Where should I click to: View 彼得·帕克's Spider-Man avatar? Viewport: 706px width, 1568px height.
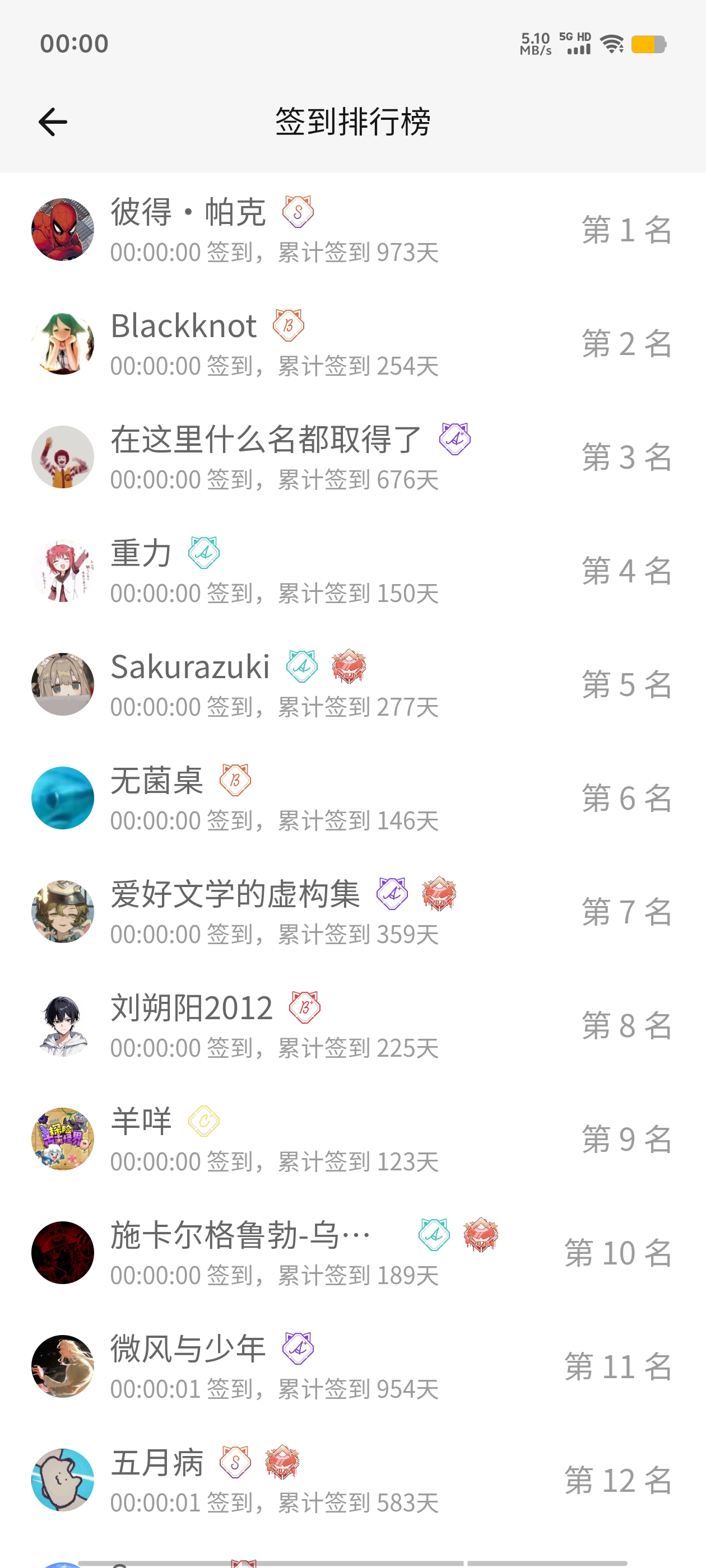[63, 228]
